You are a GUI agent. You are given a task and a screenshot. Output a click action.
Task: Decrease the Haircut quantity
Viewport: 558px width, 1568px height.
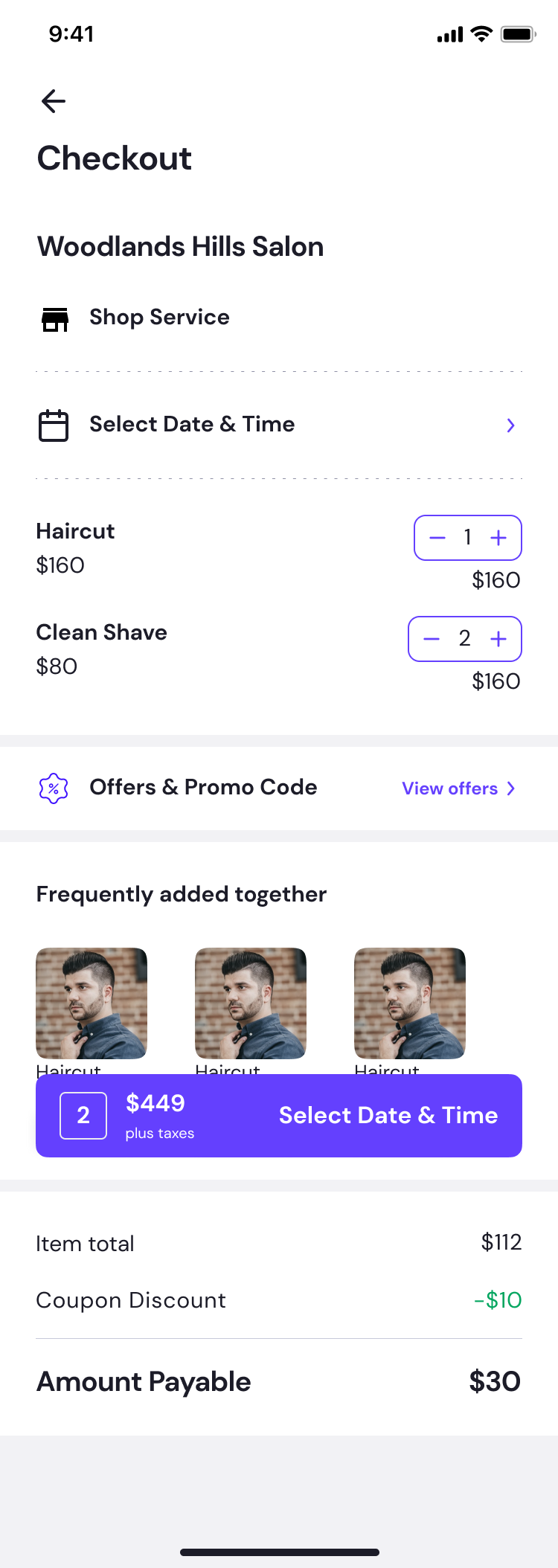click(437, 538)
